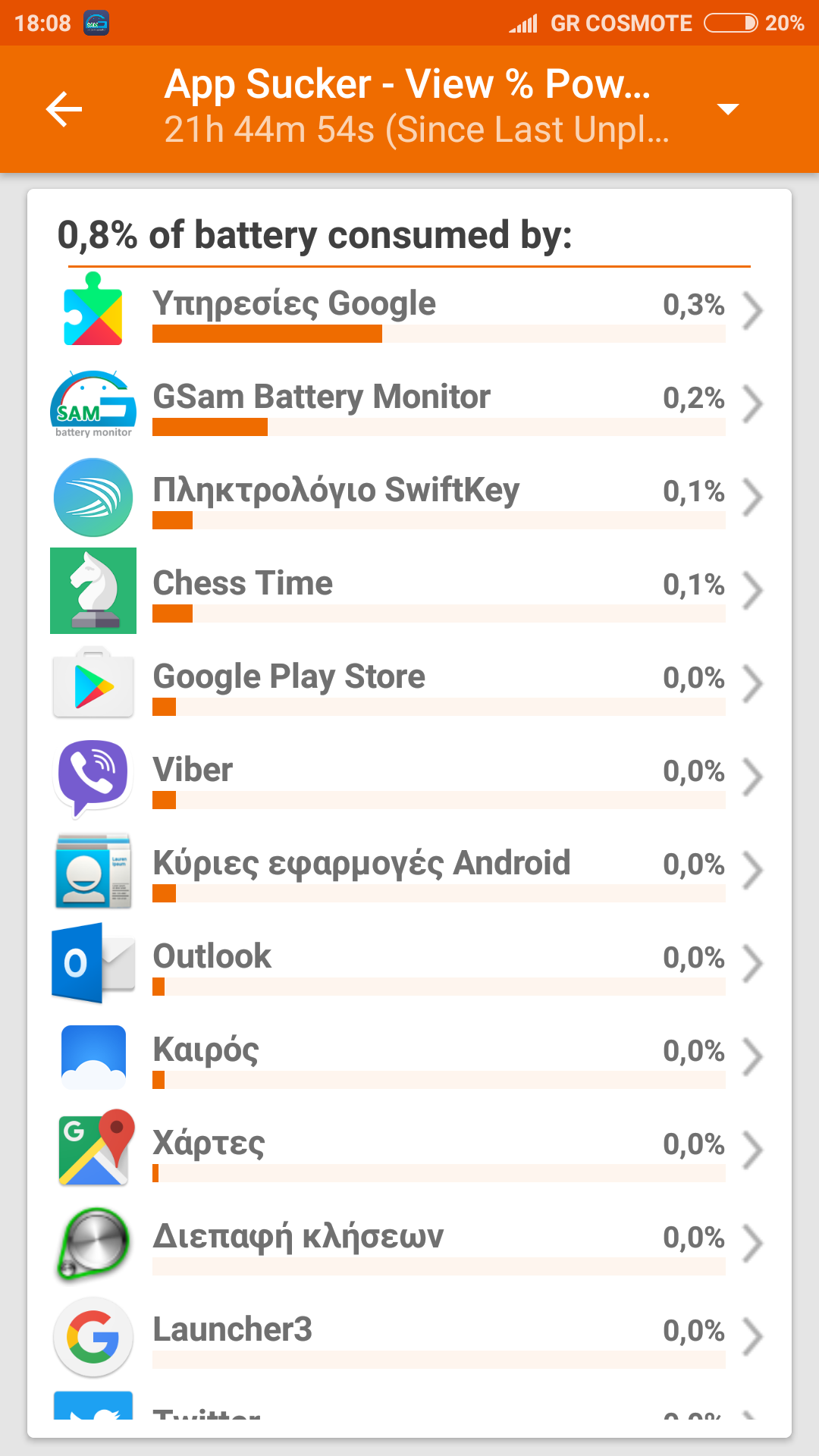819x1456 pixels.
Task: Expand the App Sucker view dropdown
Action: coord(727,109)
